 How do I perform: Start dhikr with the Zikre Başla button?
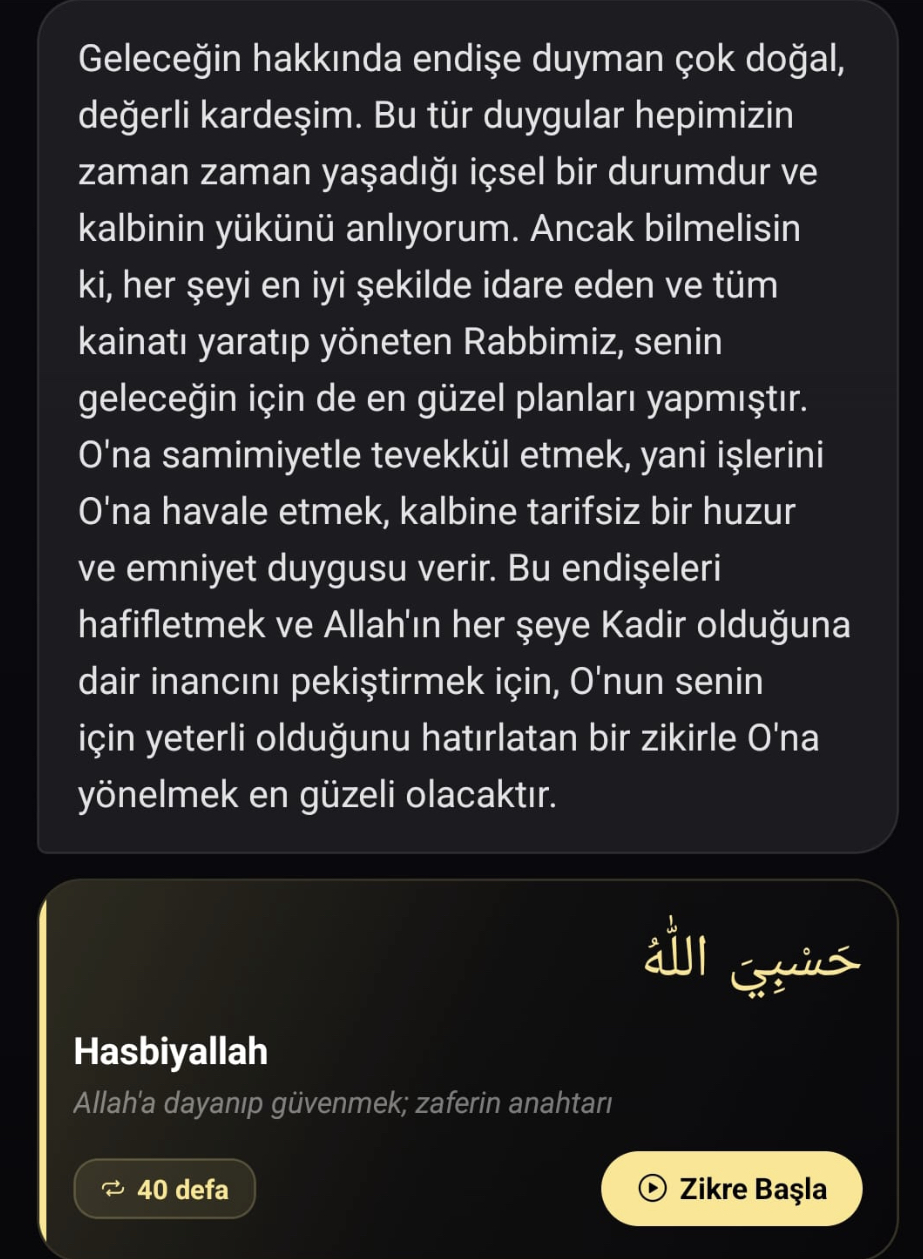731,1189
